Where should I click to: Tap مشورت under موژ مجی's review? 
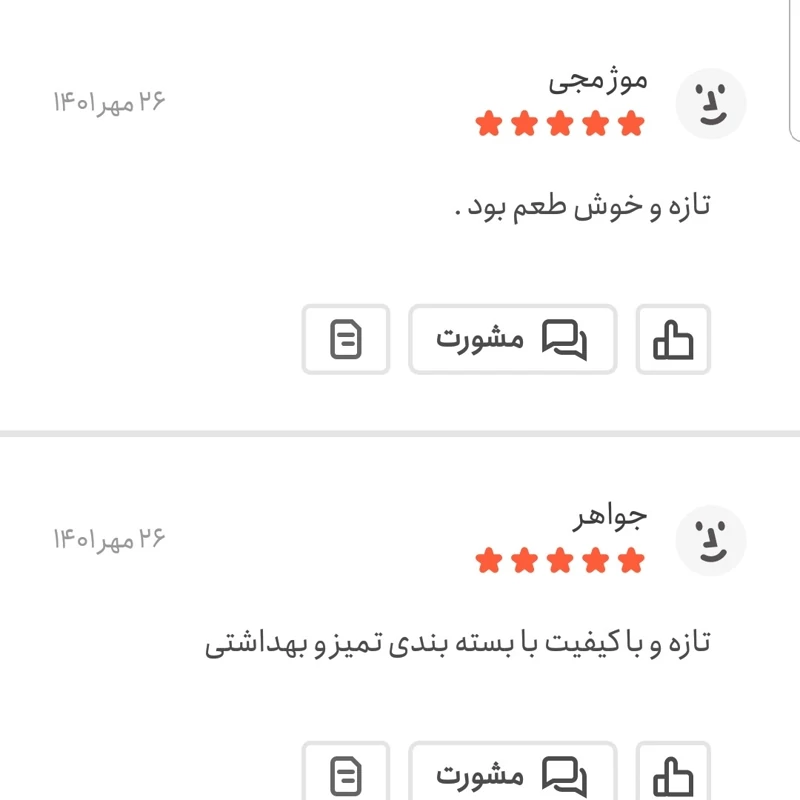click(512, 340)
